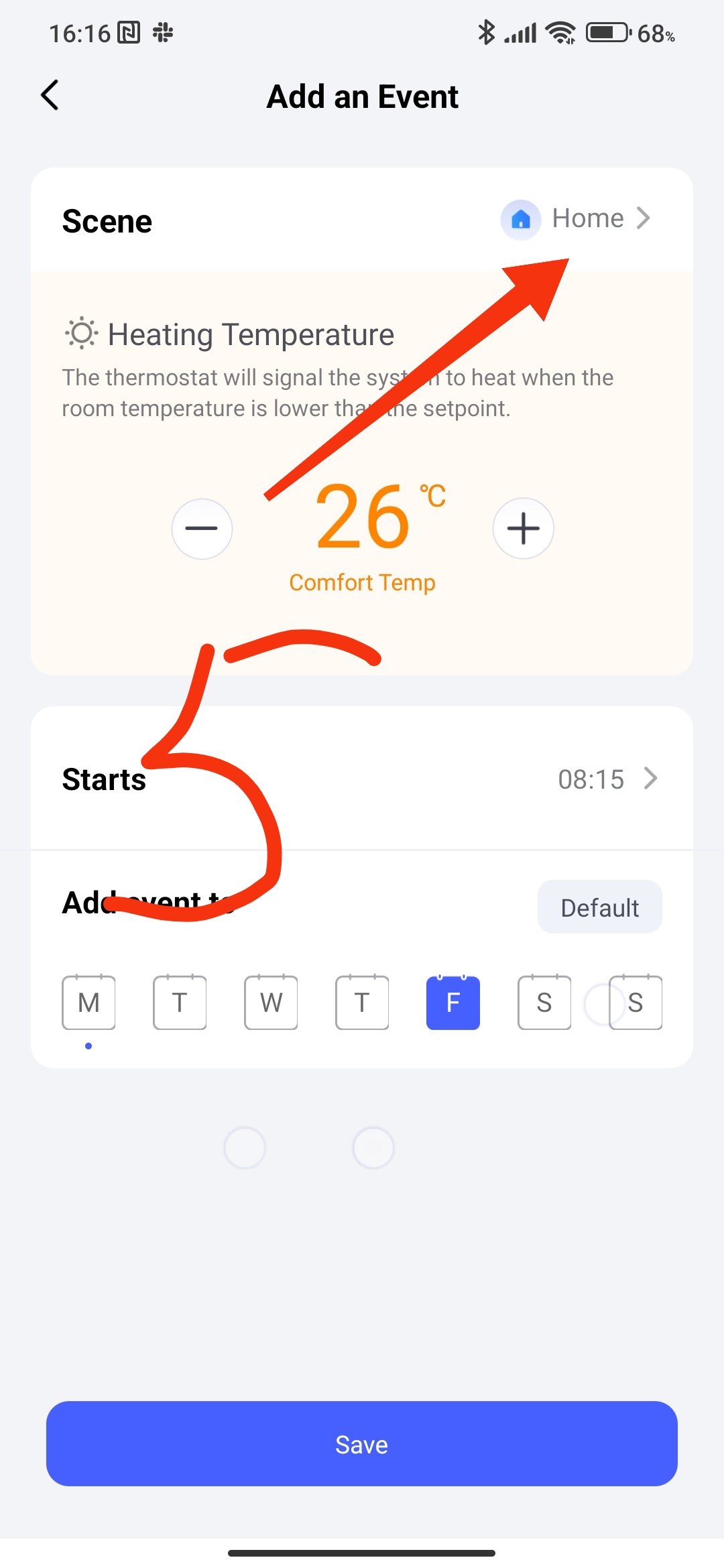Increase heating temperature with plus button
Viewport: 724px width, 1568px height.
523,528
